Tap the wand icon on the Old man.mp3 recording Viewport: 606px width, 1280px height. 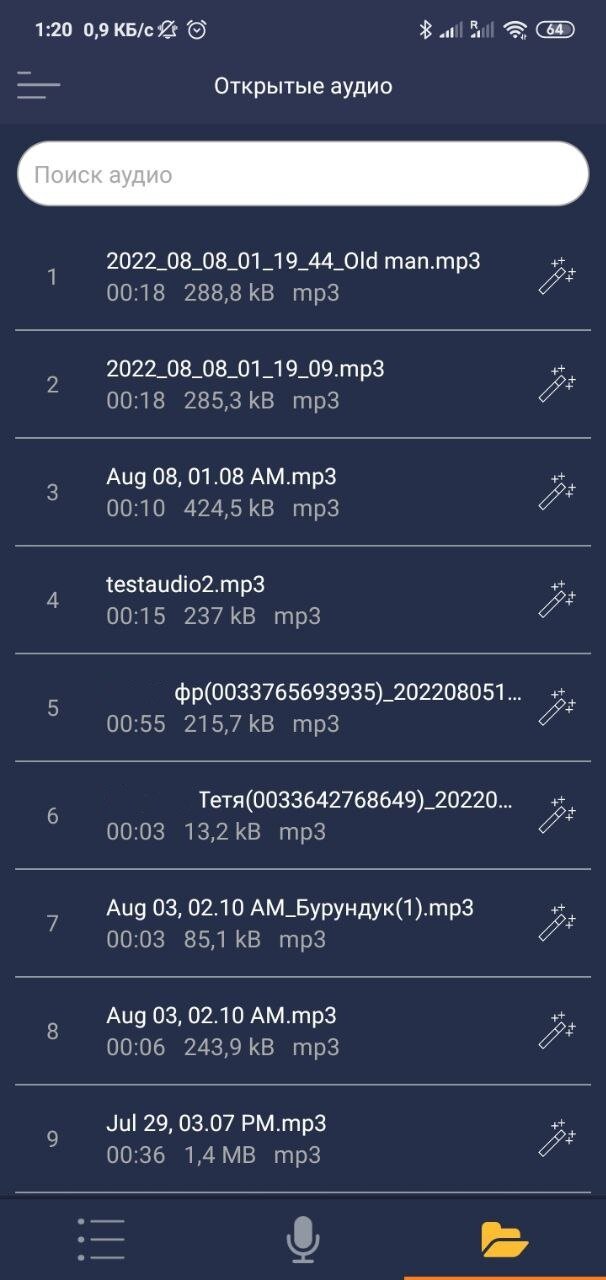[x=557, y=276]
